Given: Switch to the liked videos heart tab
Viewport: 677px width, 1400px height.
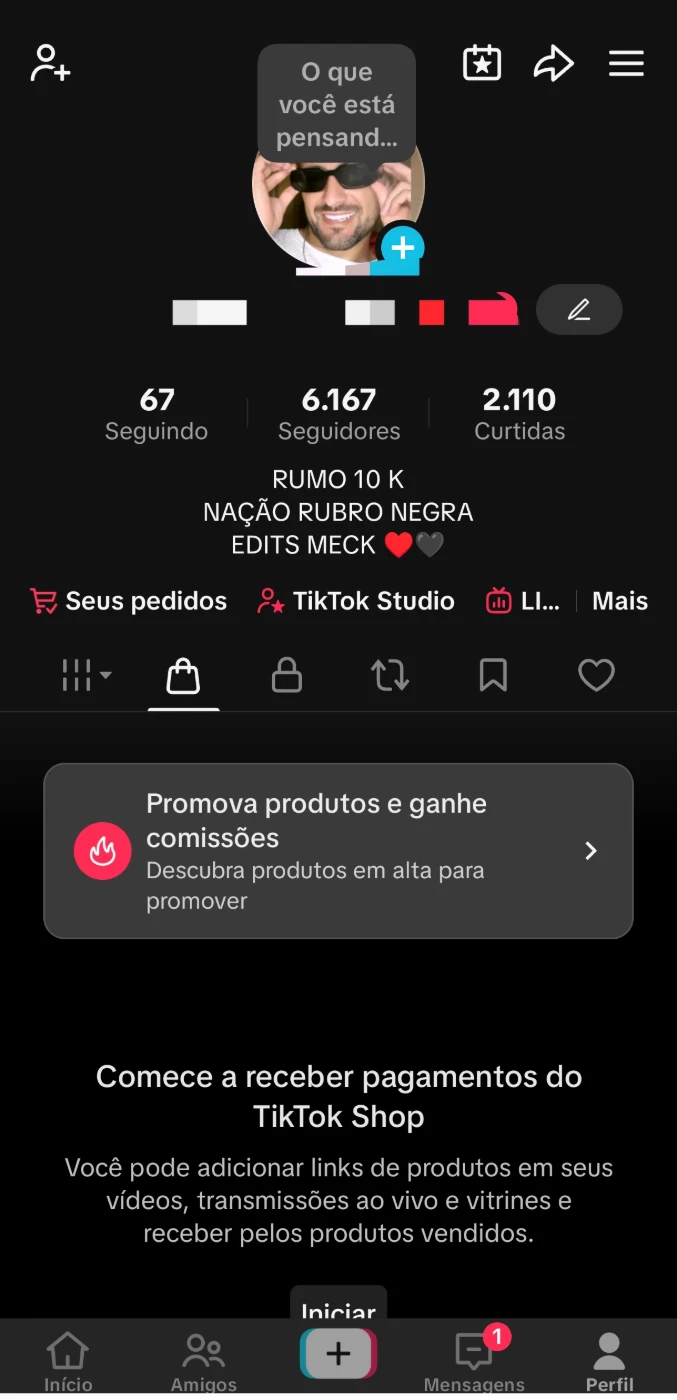Looking at the screenshot, I should point(596,676).
